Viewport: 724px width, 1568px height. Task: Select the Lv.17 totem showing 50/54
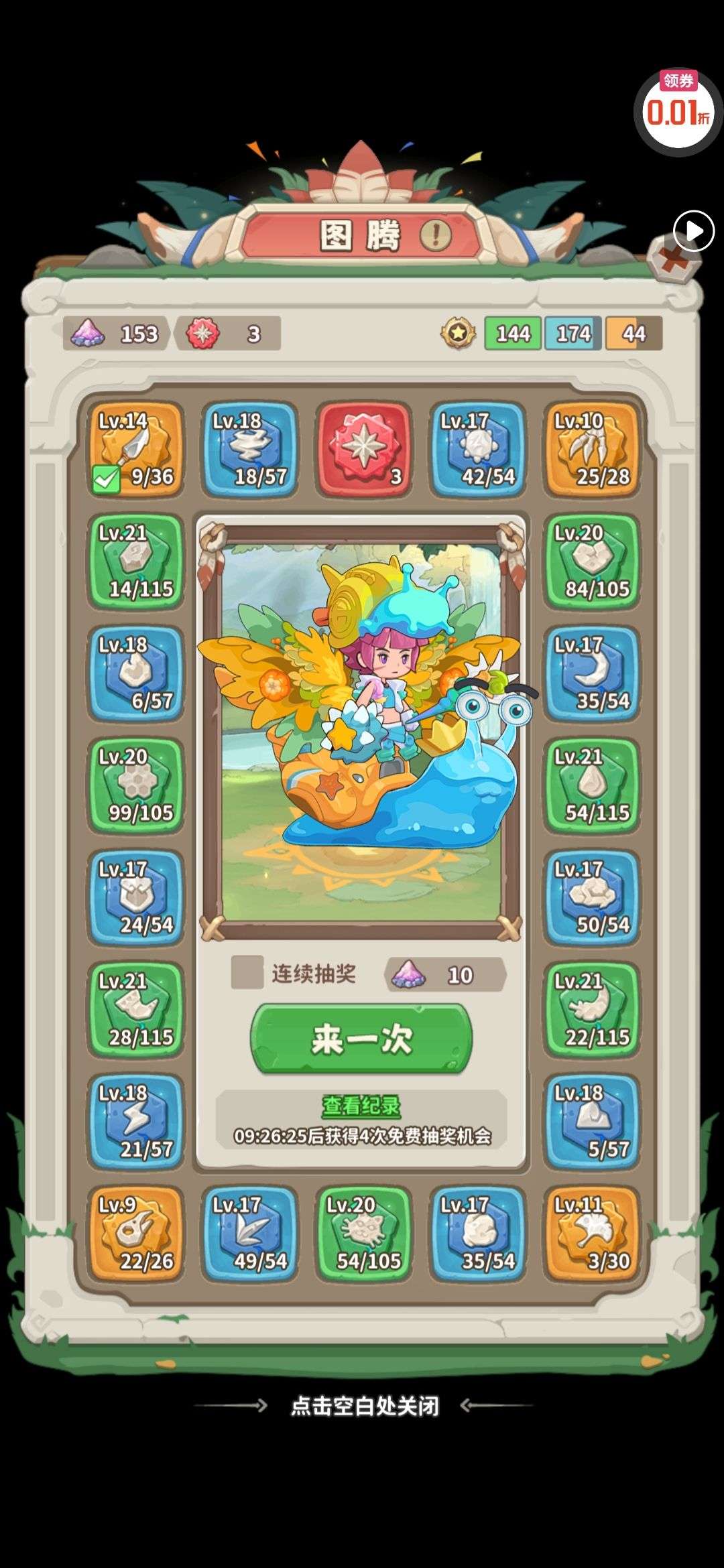[591, 898]
